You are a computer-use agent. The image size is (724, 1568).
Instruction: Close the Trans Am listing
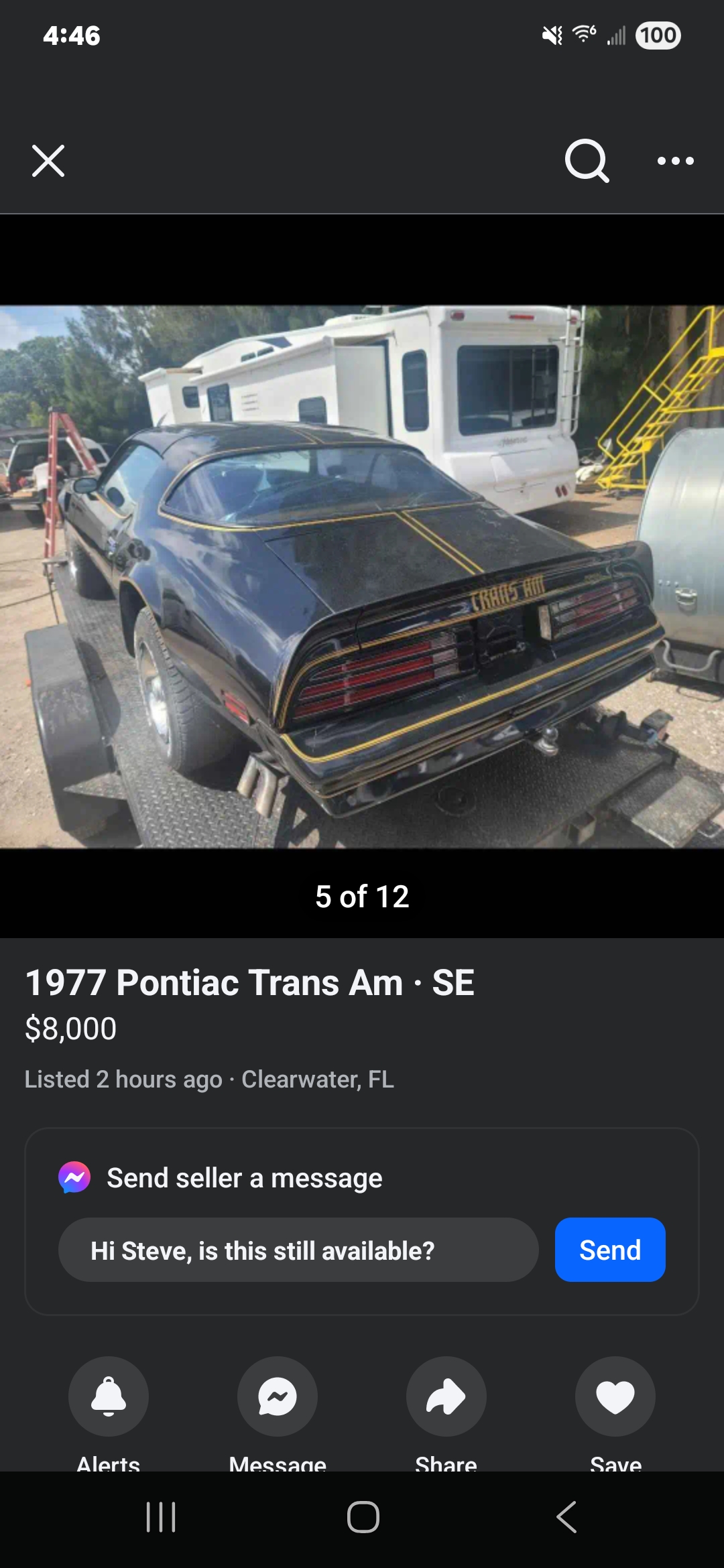click(x=48, y=161)
